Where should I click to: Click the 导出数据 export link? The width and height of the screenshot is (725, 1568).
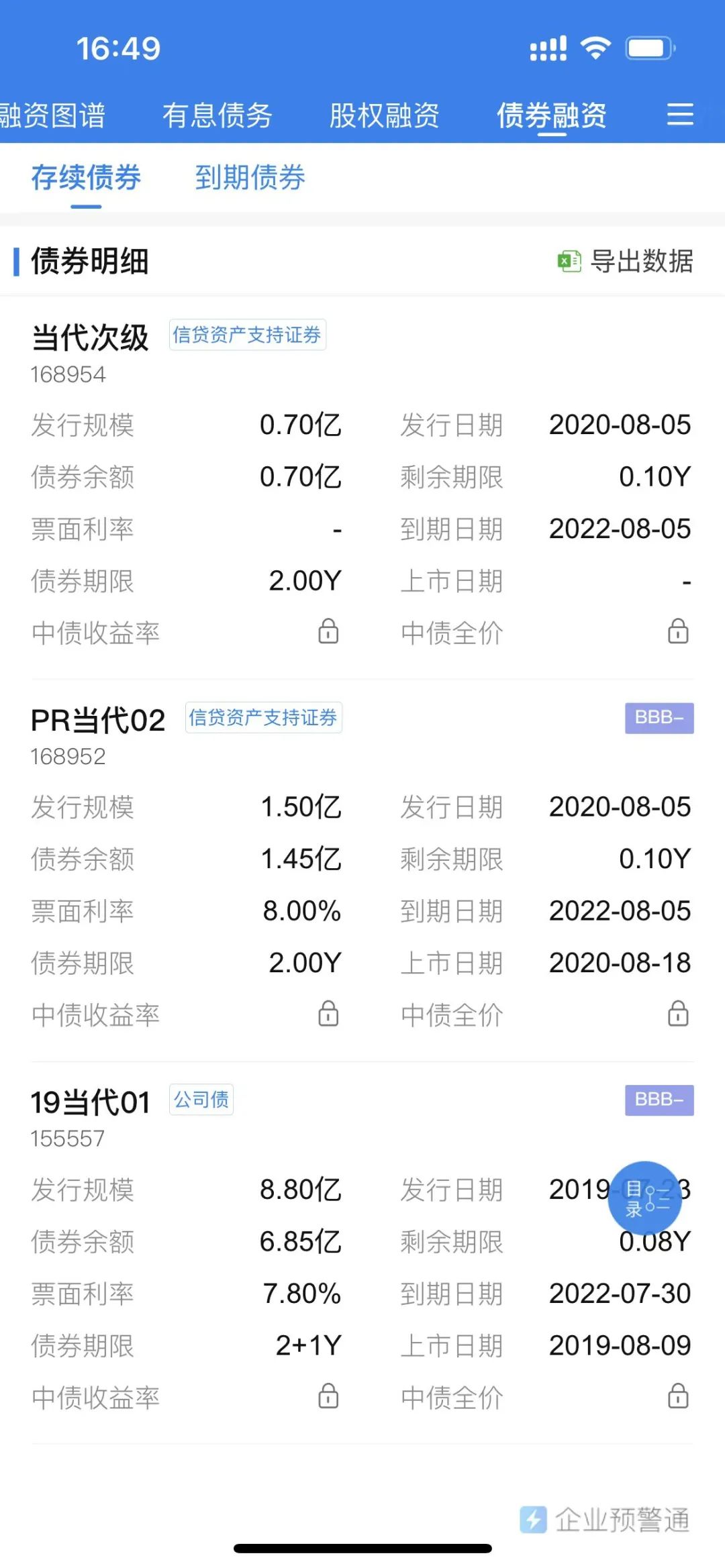click(x=641, y=262)
